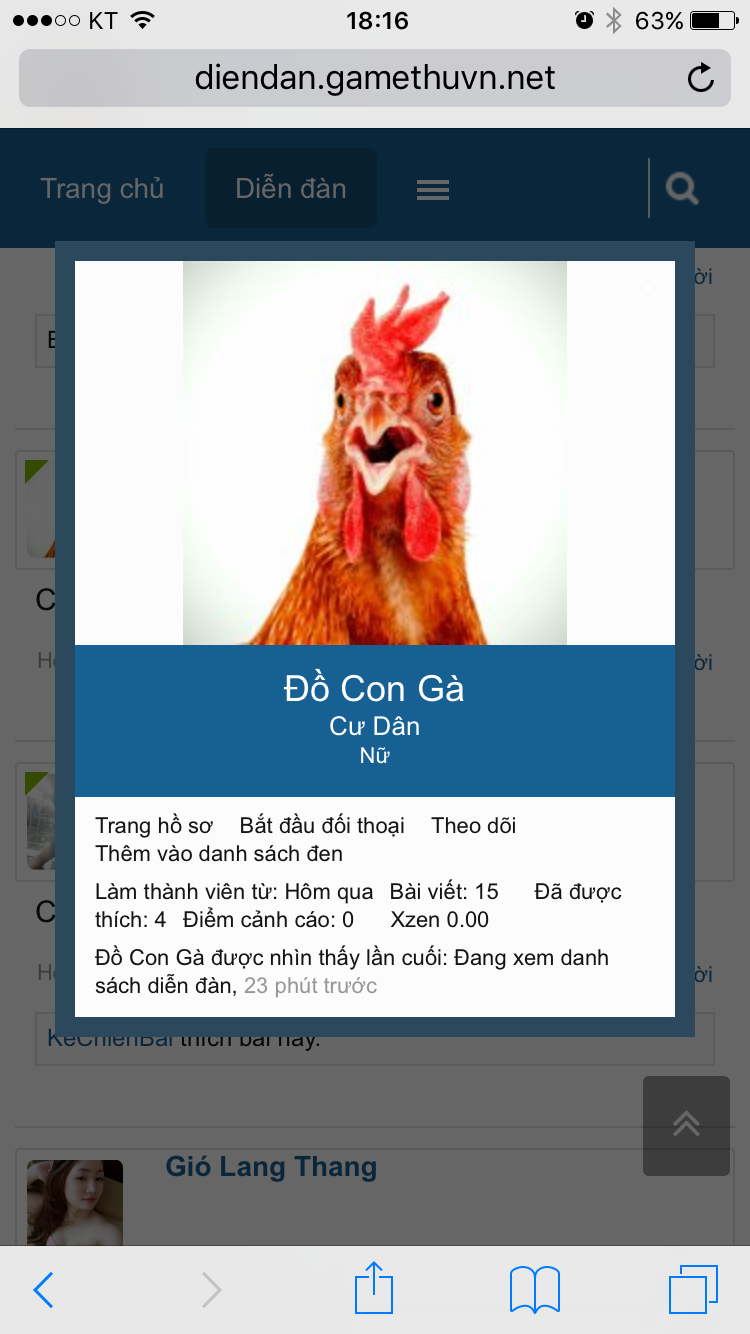Go back in Safari toolbar
Screen dimensions: 750x1334
[x=43, y=1290]
